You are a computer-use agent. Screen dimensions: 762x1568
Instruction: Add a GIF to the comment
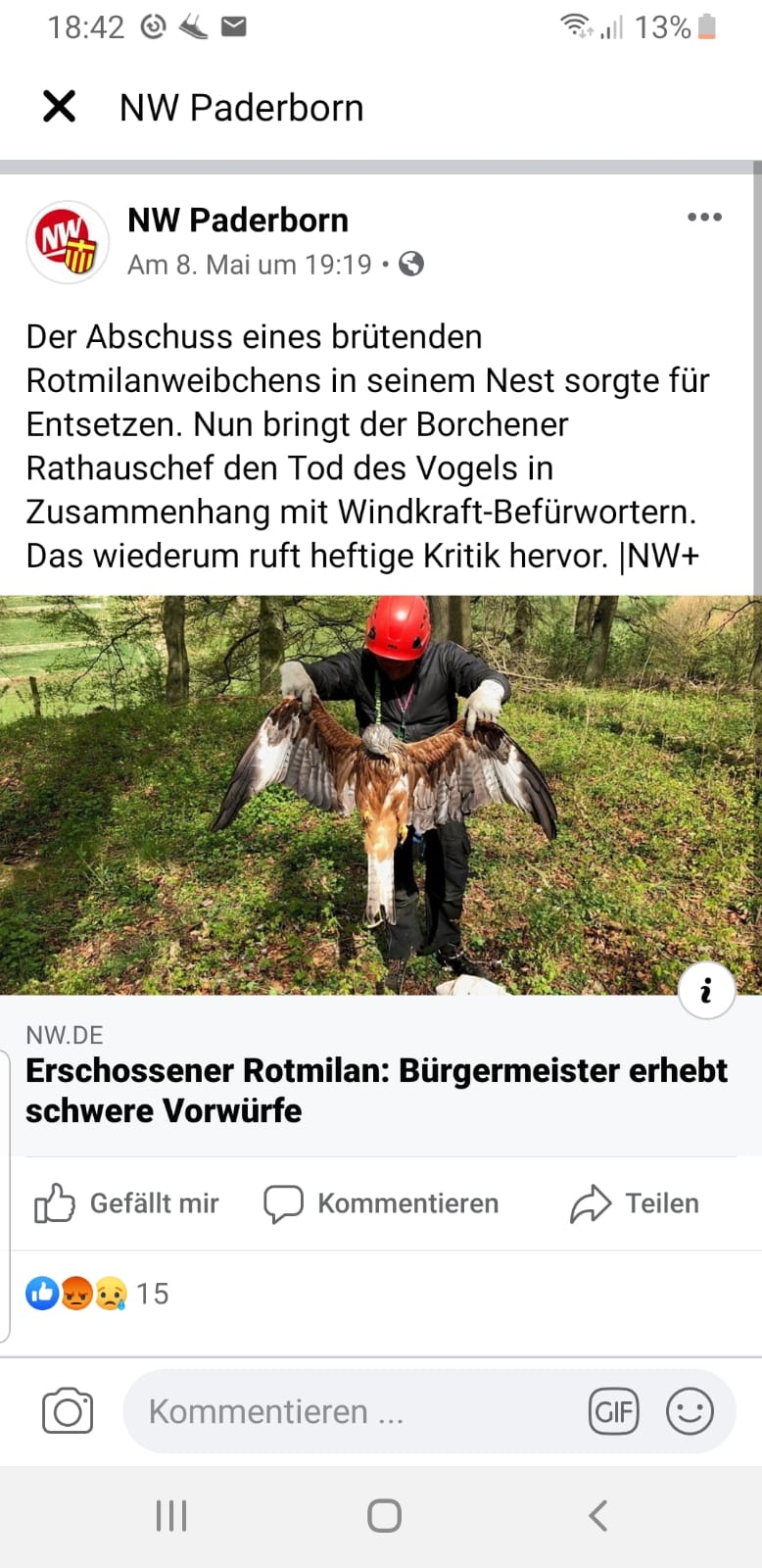(614, 1411)
